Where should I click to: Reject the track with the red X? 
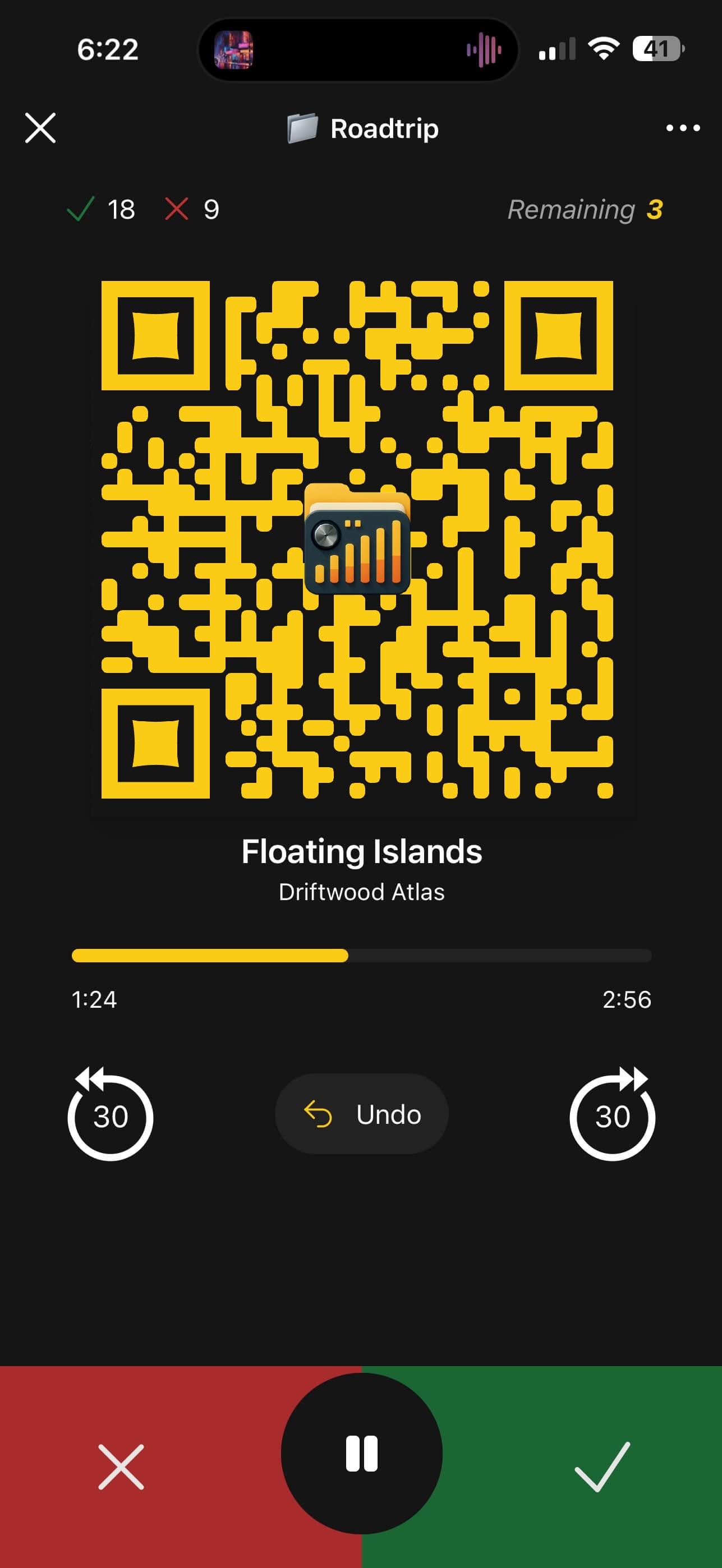pyautogui.click(x=121, y=1467)
